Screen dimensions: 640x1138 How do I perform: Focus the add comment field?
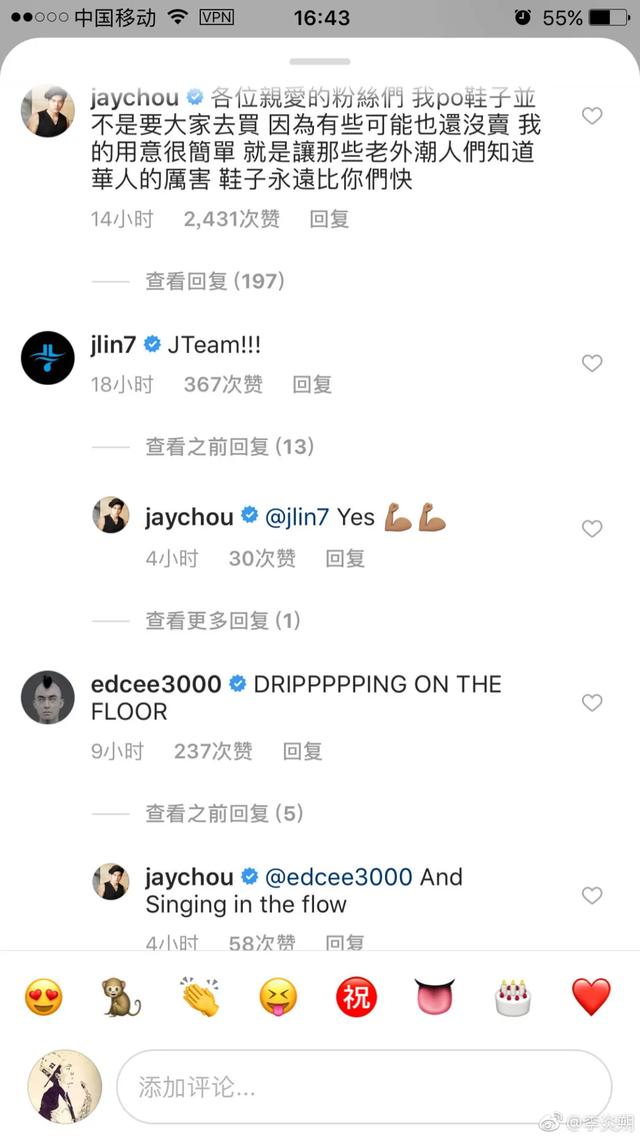[364, 1087]
